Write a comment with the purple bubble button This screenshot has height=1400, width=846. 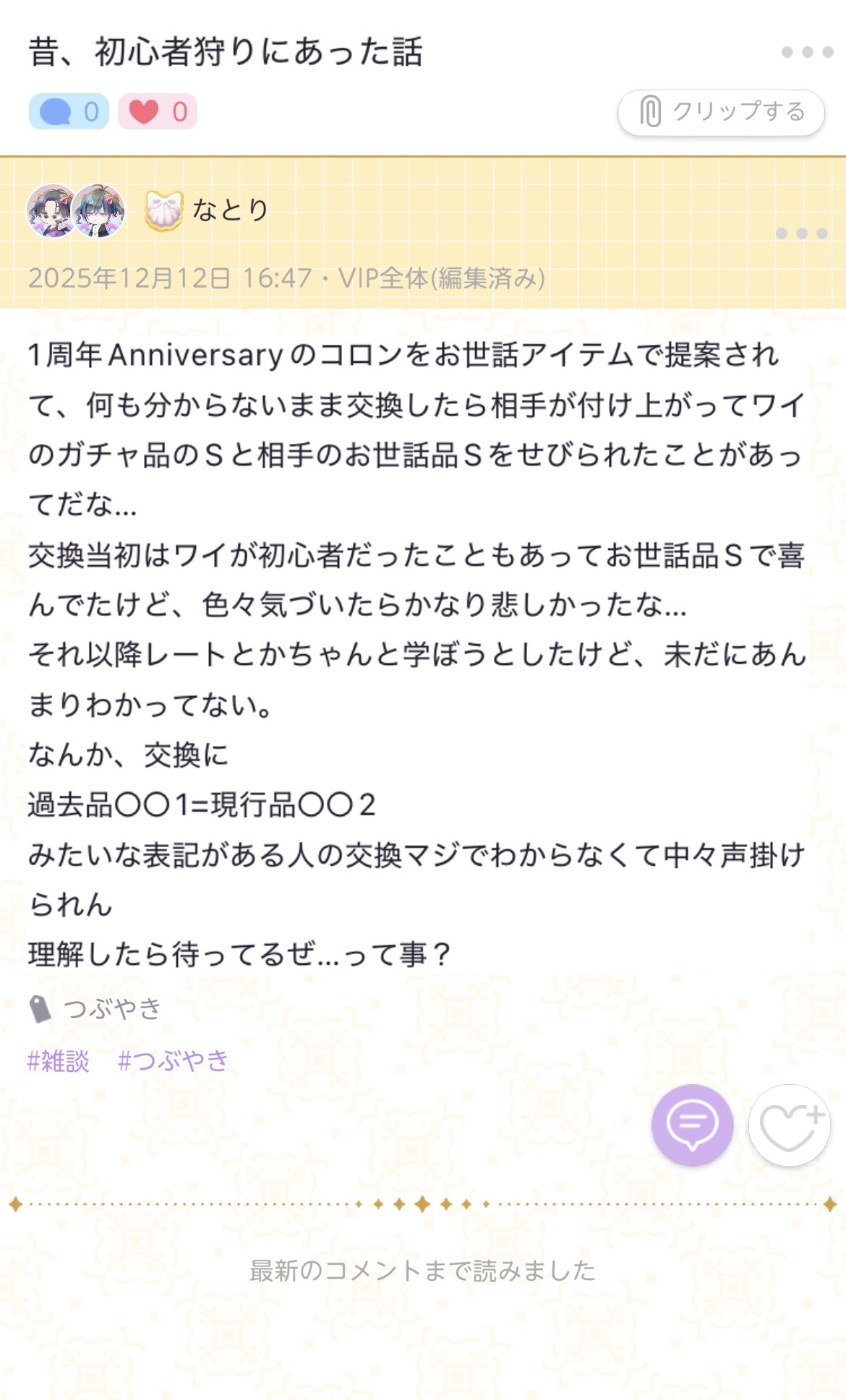tap(692, 1125)
